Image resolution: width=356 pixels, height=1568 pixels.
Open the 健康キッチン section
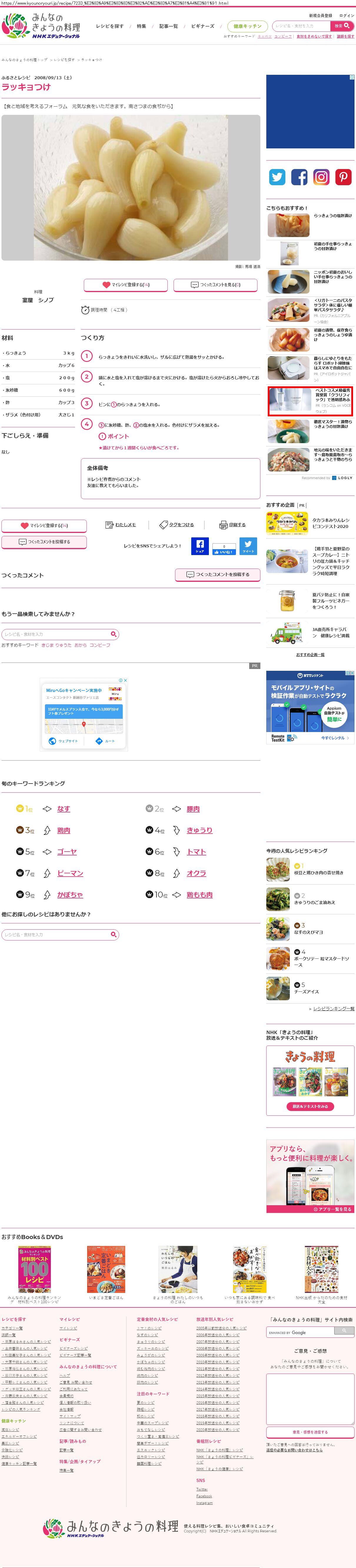247,26
